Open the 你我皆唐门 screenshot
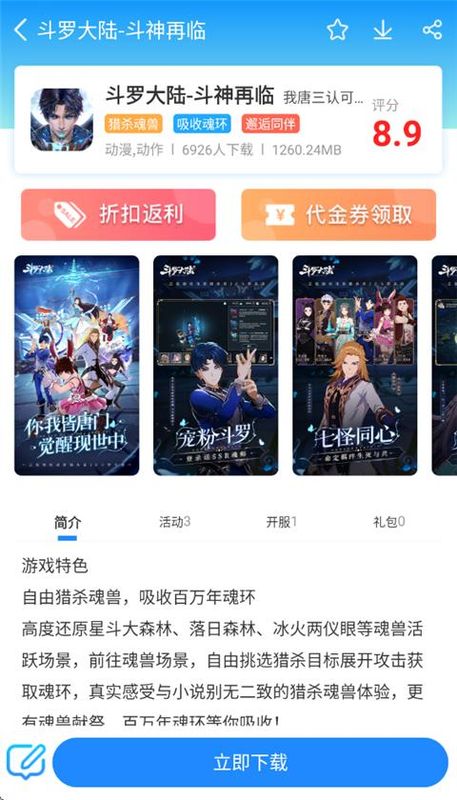 77,365
